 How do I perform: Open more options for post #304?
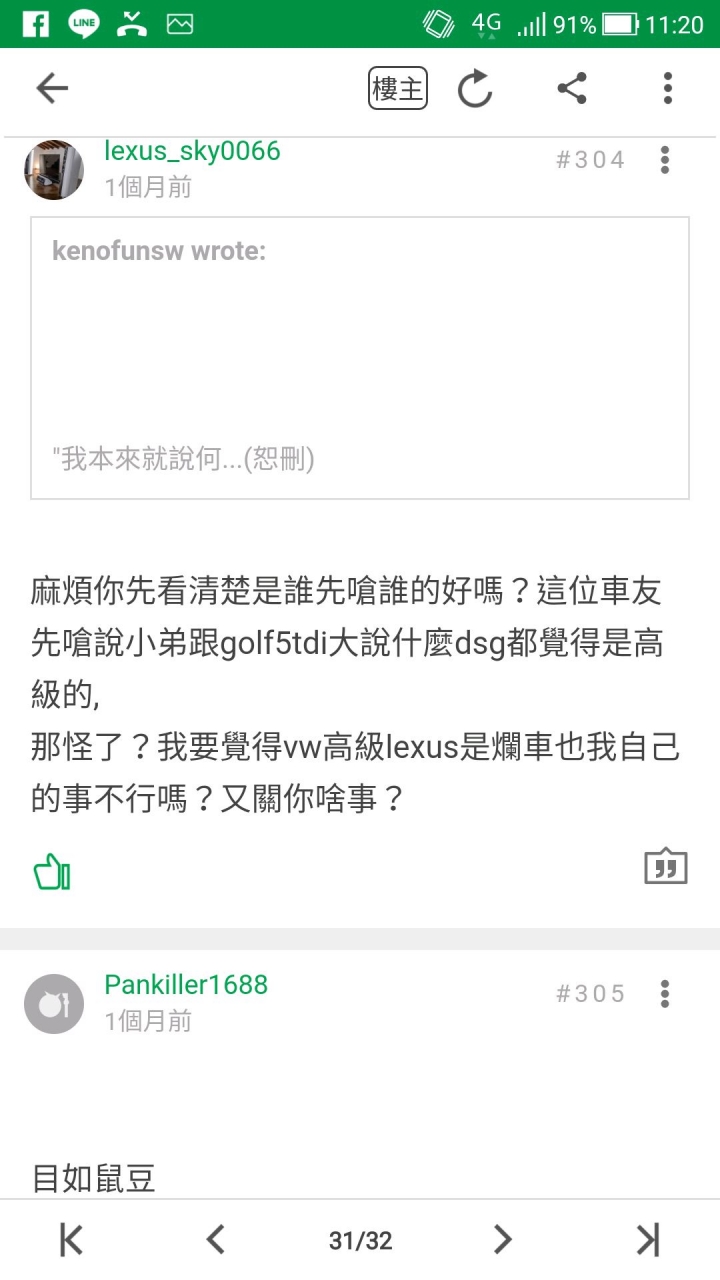[665, 160]
